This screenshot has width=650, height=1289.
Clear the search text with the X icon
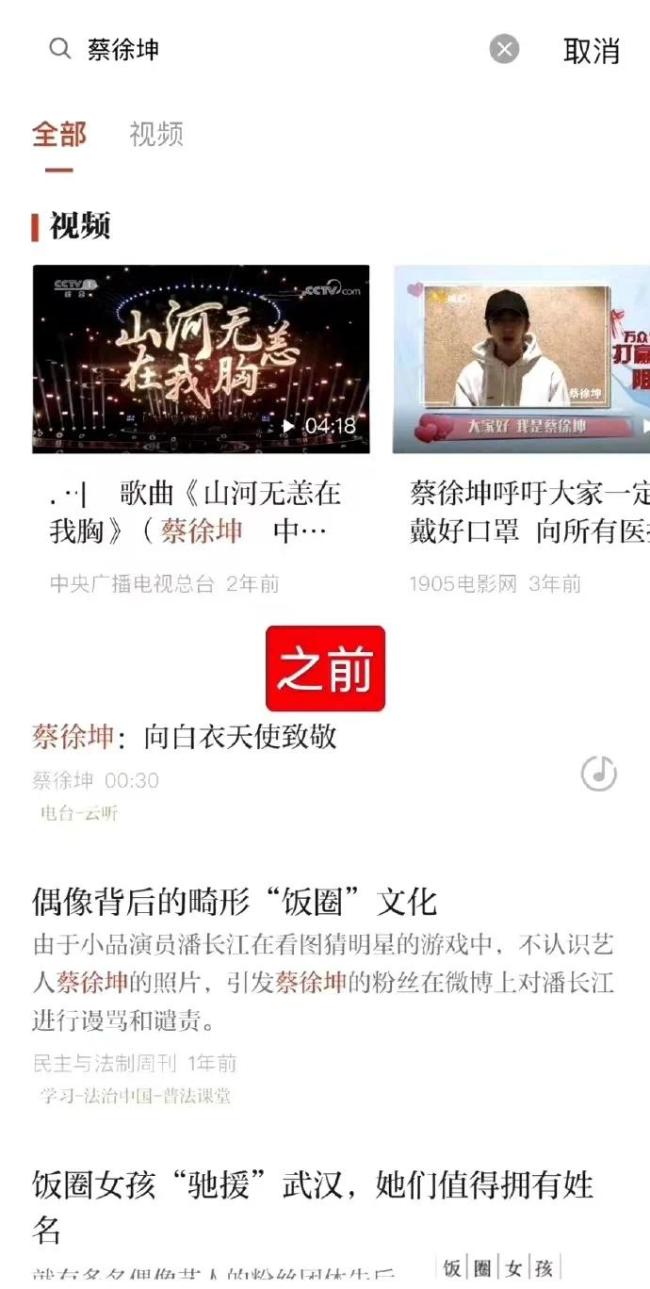click(504, 49)
